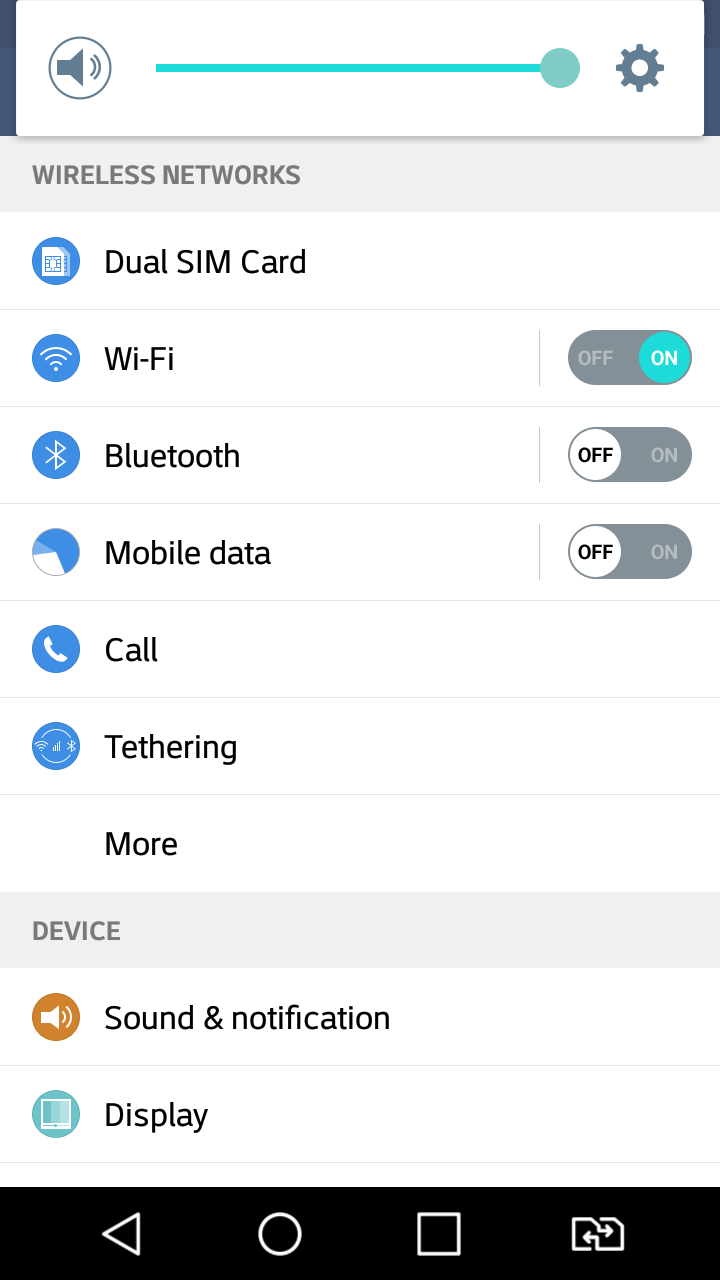
Task: Open Mobile data settings row
Action: pos(269,552)
